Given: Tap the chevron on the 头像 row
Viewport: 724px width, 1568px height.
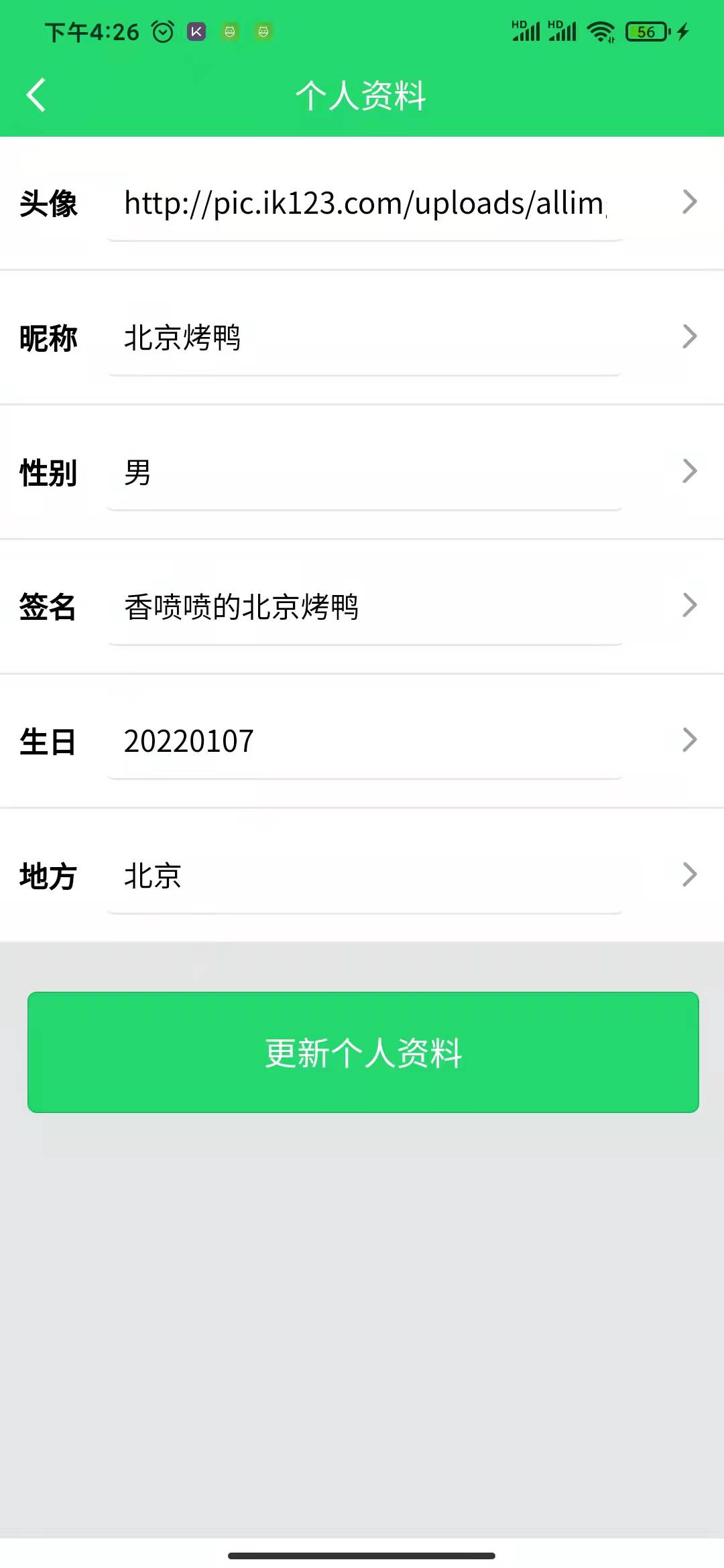Looking at the screenshot, I should 690,202.
